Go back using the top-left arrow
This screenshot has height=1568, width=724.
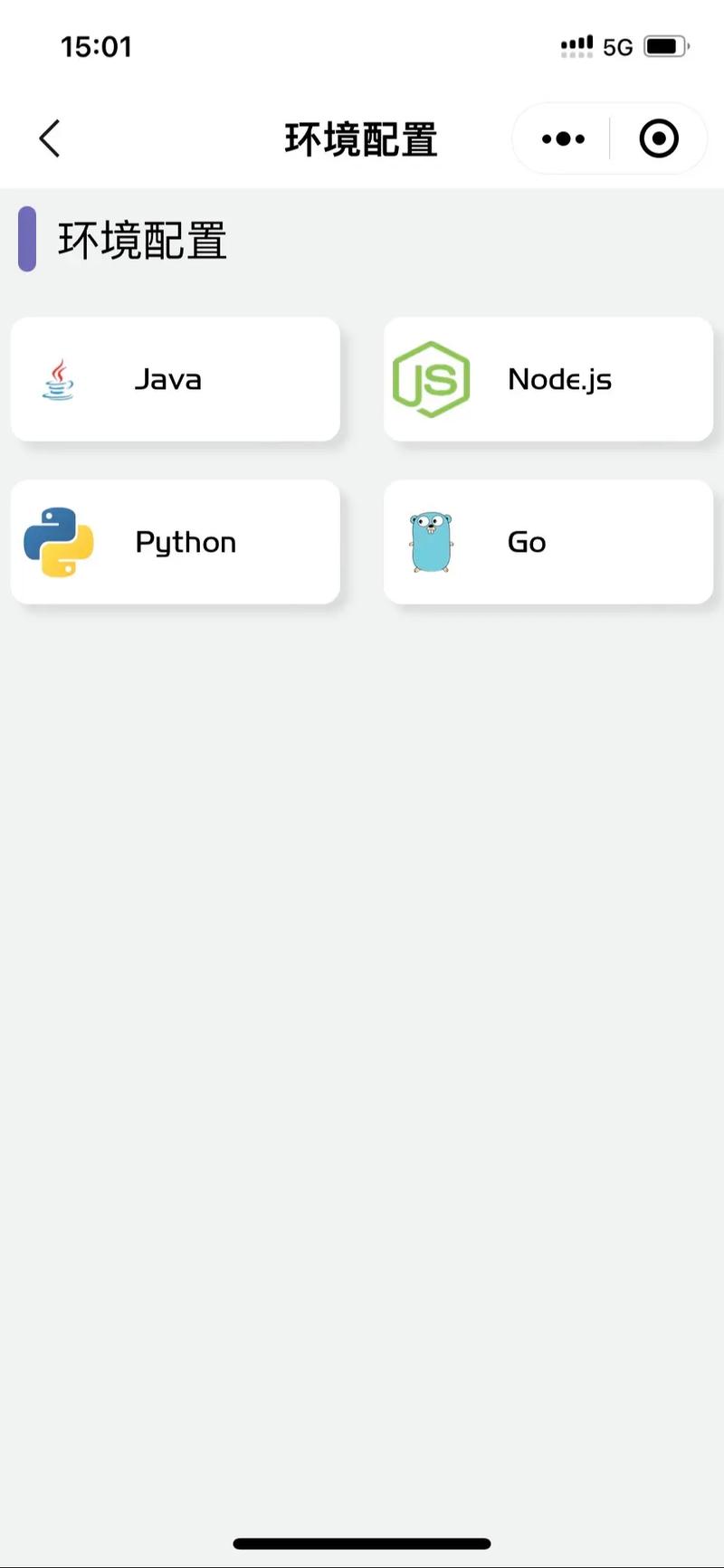(x=50, y=138)
